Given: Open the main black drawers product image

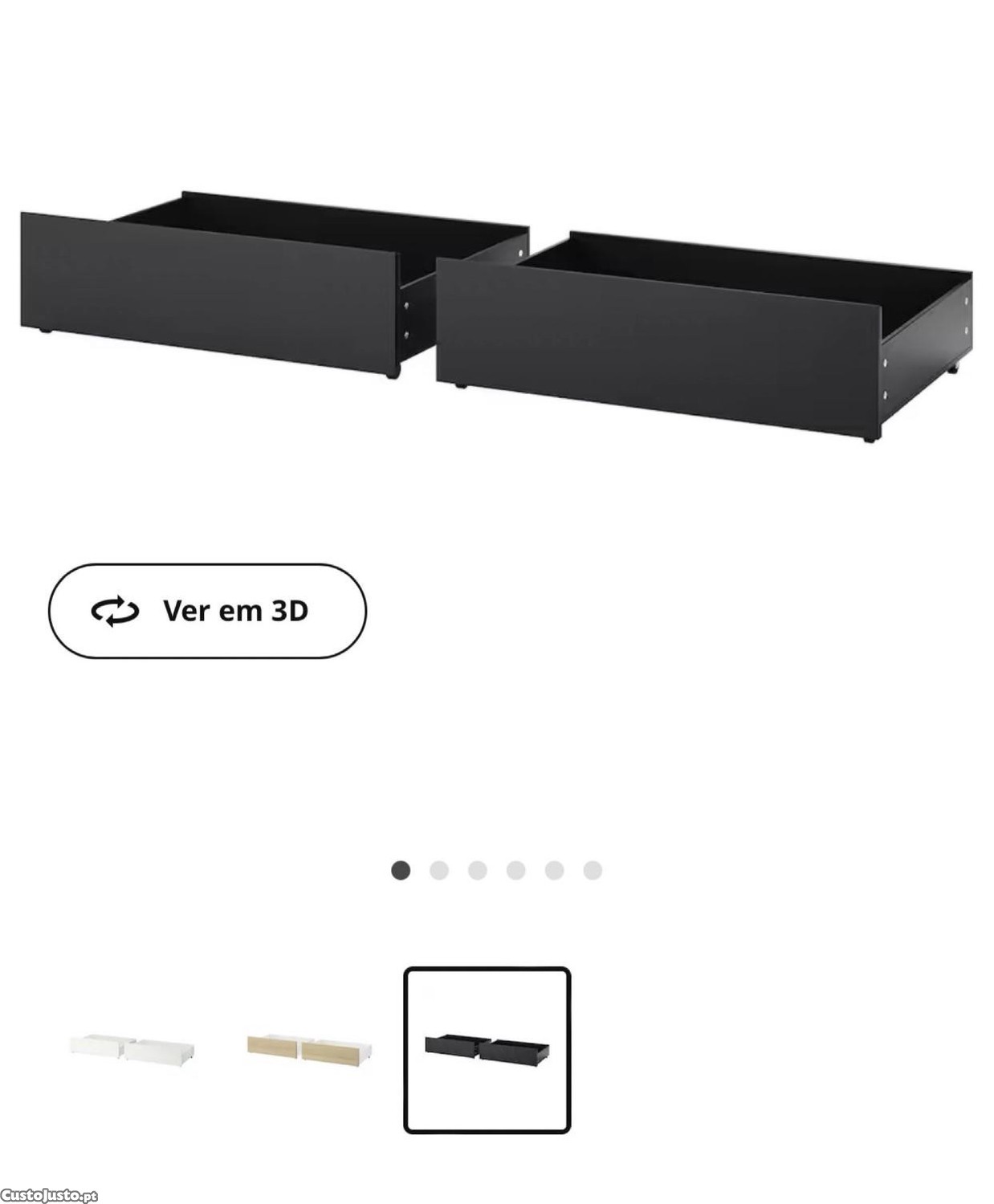Looking at the screenshot, I should click(x=496, y=317).
